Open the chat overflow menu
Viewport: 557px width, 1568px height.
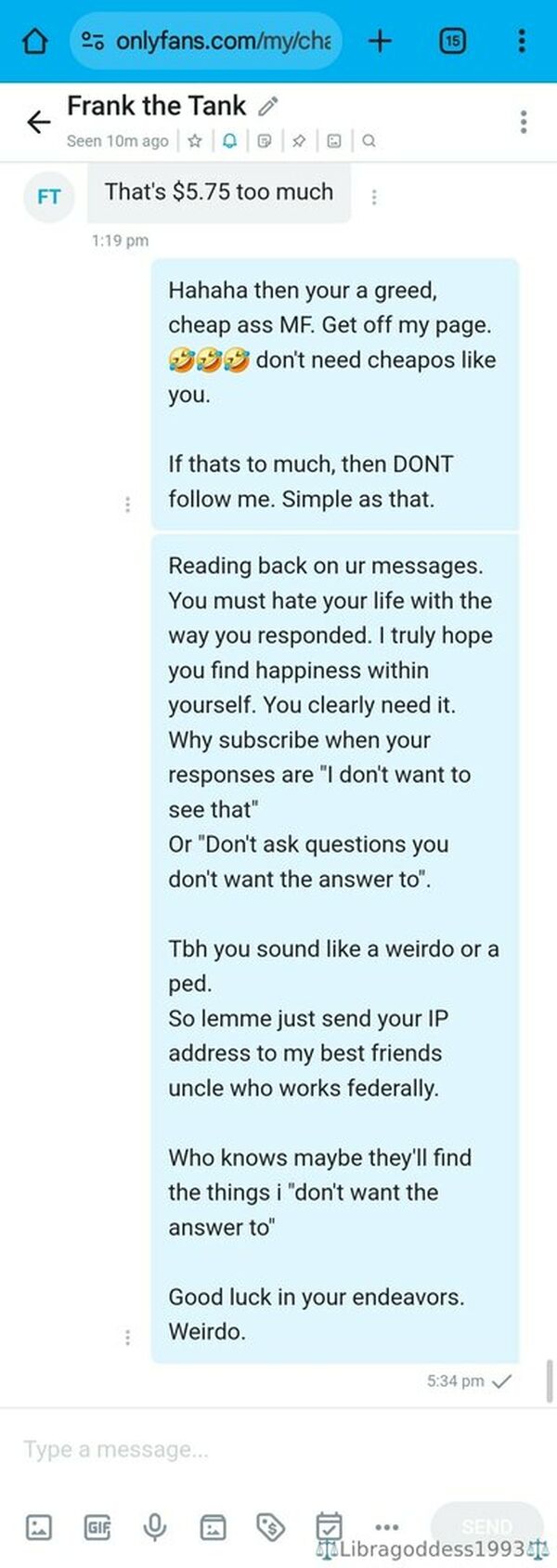point(524,122)
